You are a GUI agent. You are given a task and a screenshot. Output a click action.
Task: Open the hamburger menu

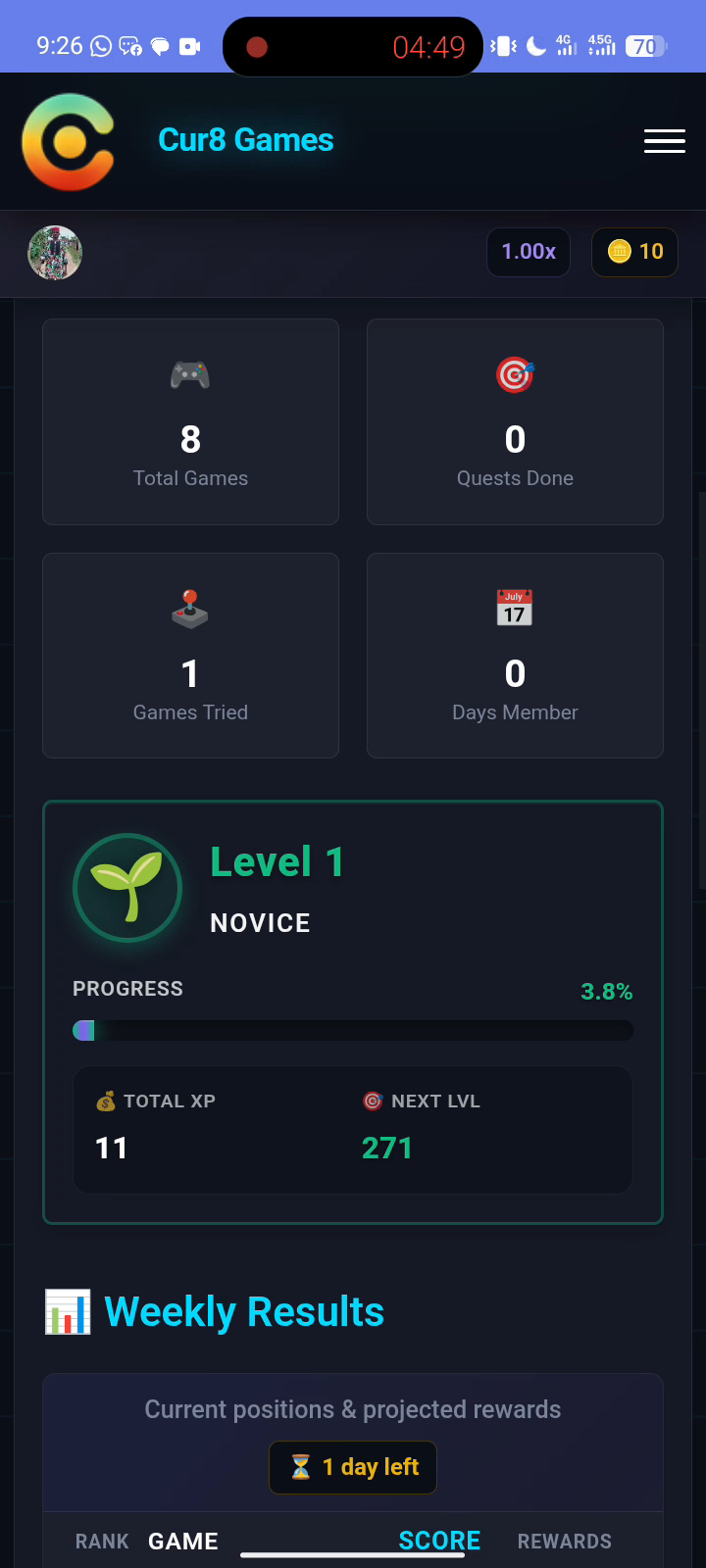[664, 141]
